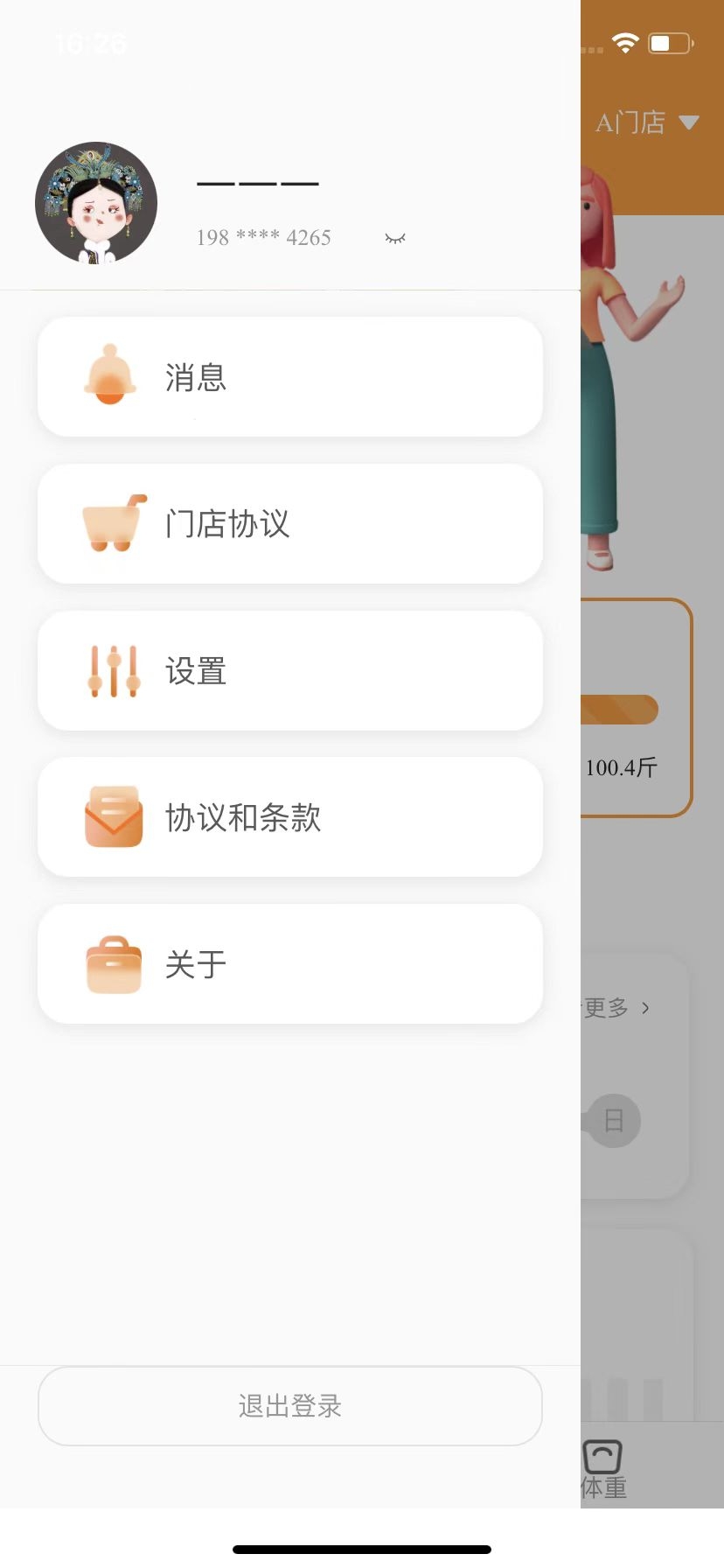Click the user avatar portrait image
The image size is (724, 1568).
[x=96, y=202]
